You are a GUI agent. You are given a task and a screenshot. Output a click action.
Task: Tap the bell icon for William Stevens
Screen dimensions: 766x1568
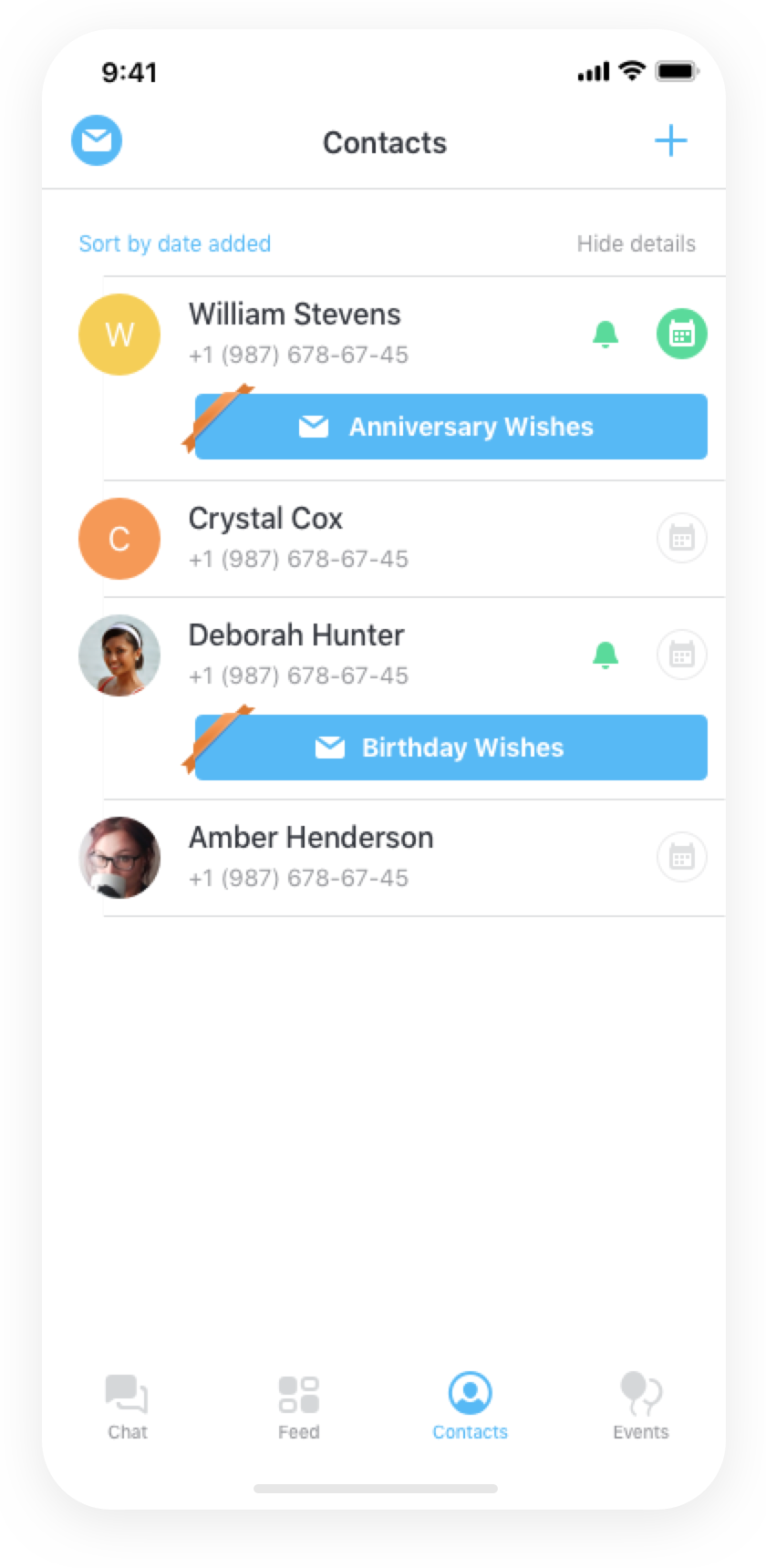pos(606,334)
